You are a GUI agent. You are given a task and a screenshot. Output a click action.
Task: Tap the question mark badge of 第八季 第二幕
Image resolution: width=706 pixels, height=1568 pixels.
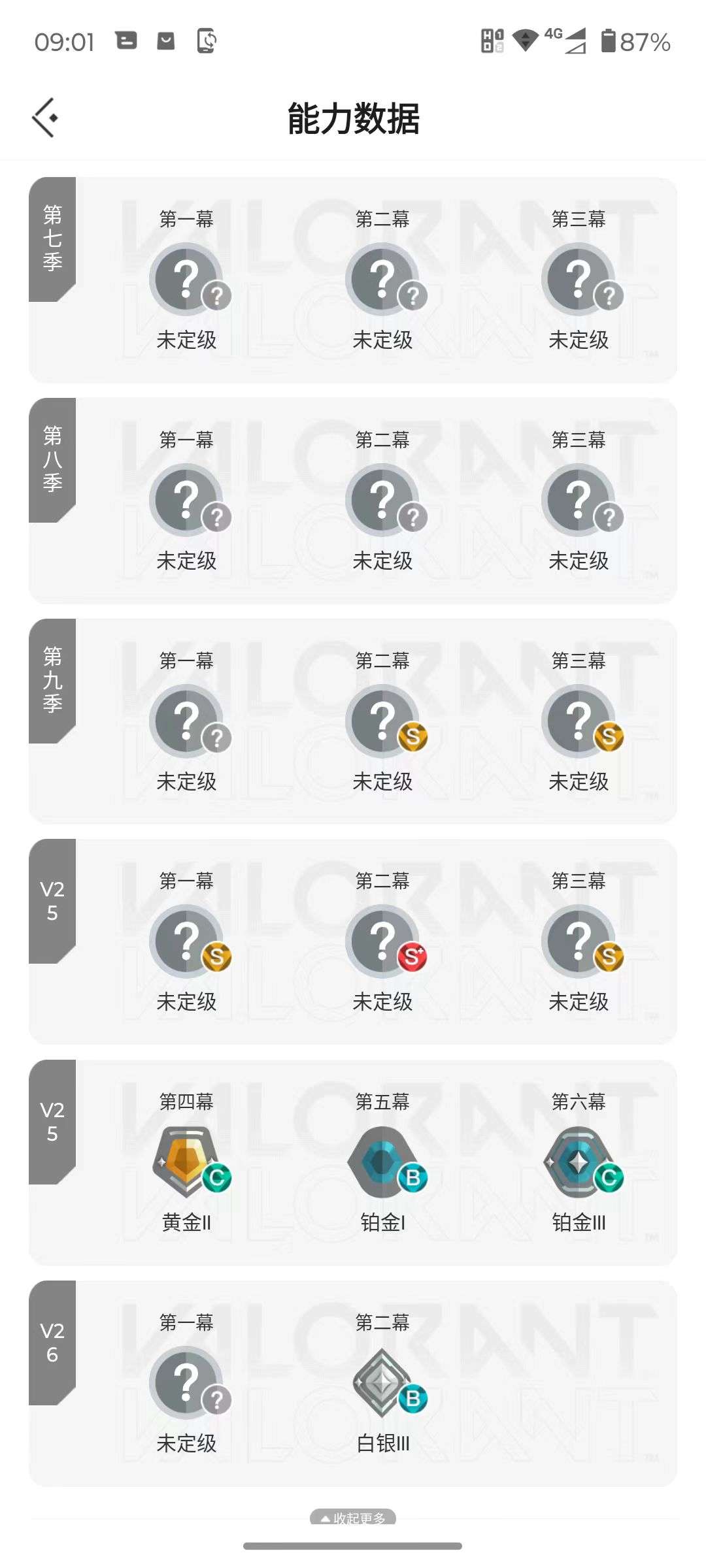coord(414,515)
